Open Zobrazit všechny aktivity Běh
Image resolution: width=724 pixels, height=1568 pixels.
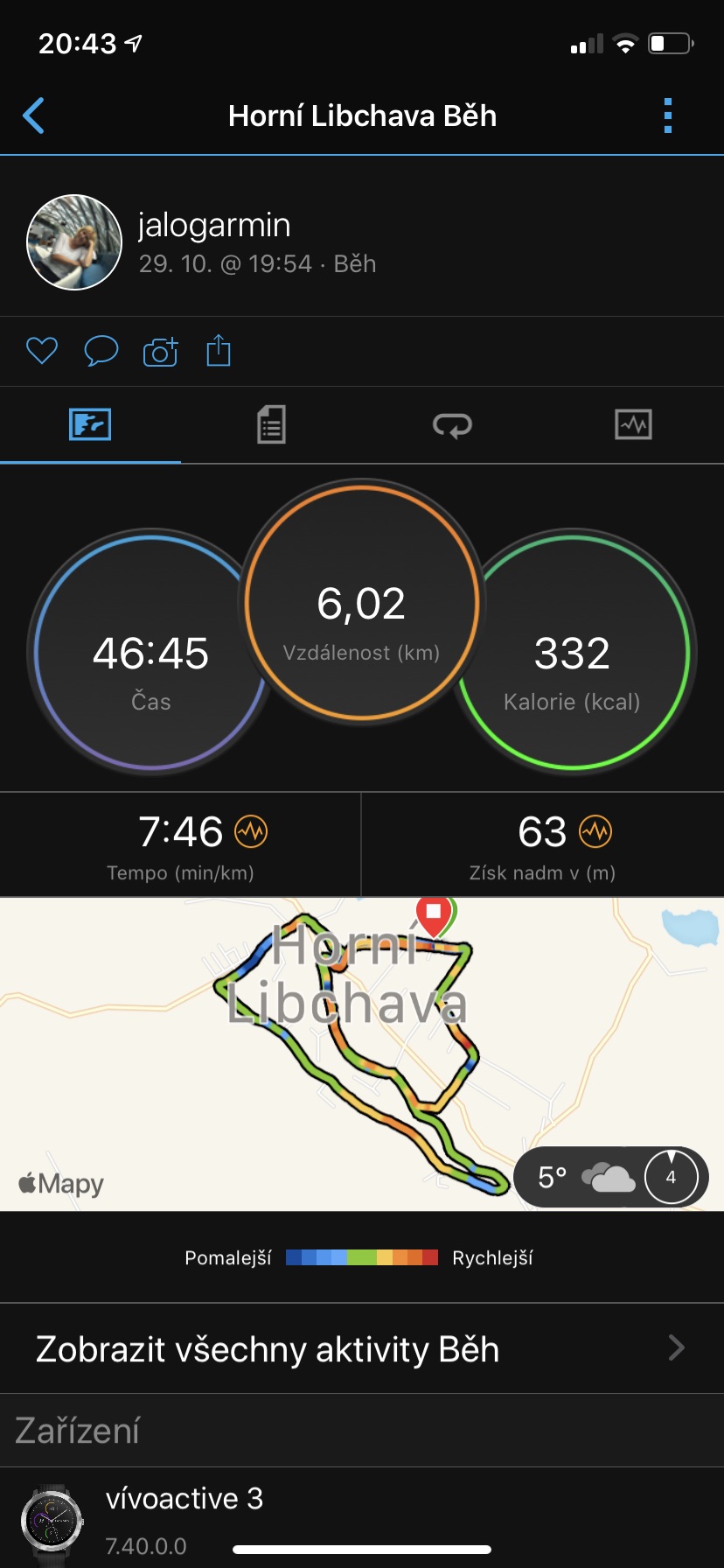click(x=362, y=1348)
